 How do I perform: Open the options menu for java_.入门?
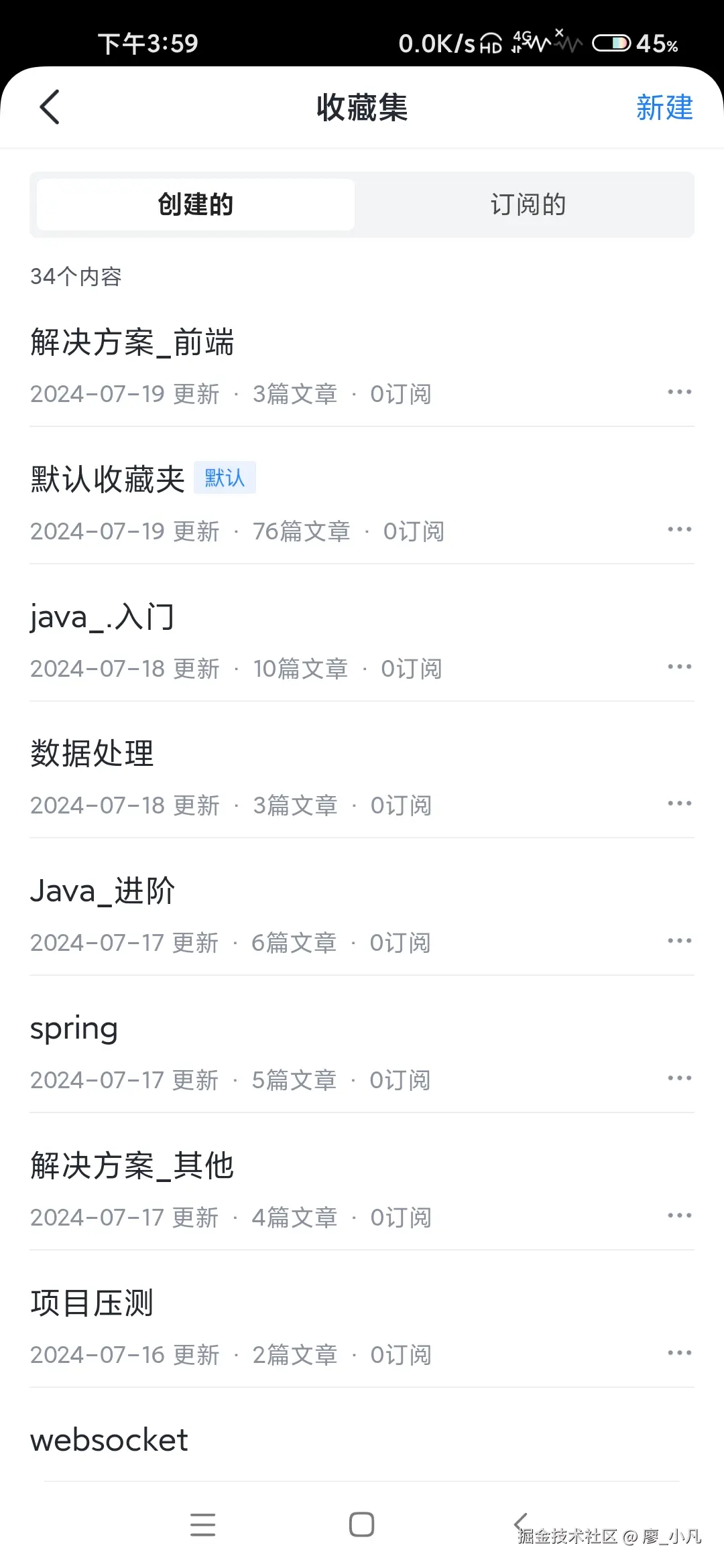pyautogui.click(x=680, y=667)
